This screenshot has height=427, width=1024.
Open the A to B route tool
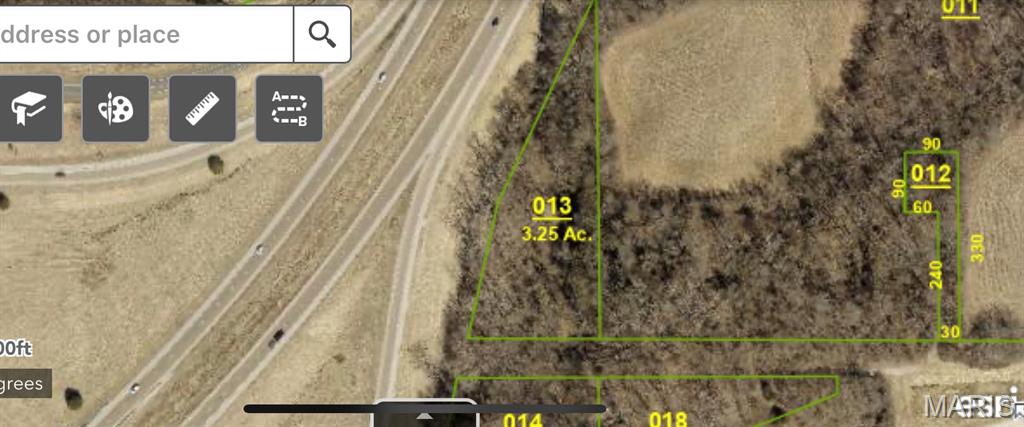pos(289,108)
